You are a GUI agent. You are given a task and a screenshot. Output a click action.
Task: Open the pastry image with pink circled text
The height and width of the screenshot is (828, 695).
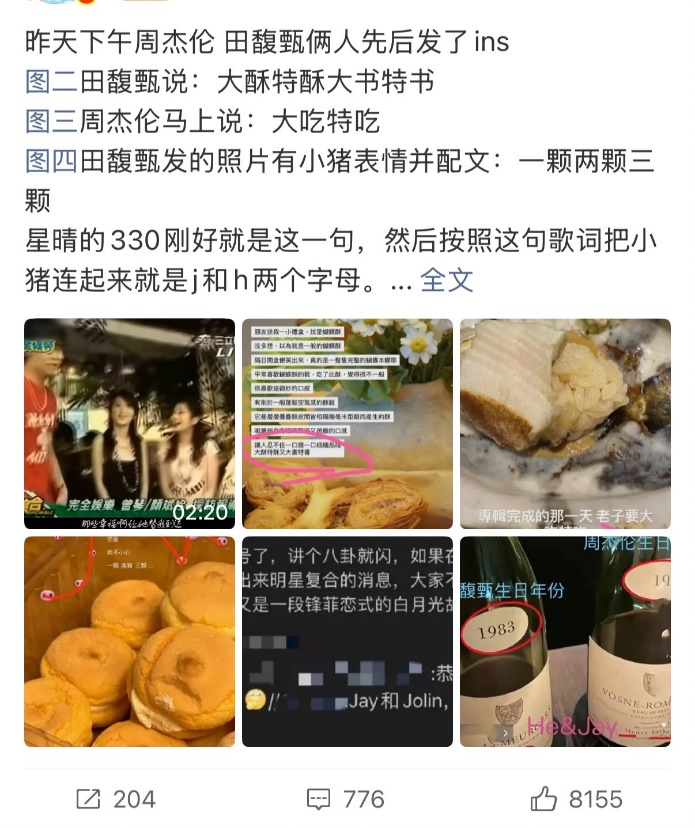[347, 424]
